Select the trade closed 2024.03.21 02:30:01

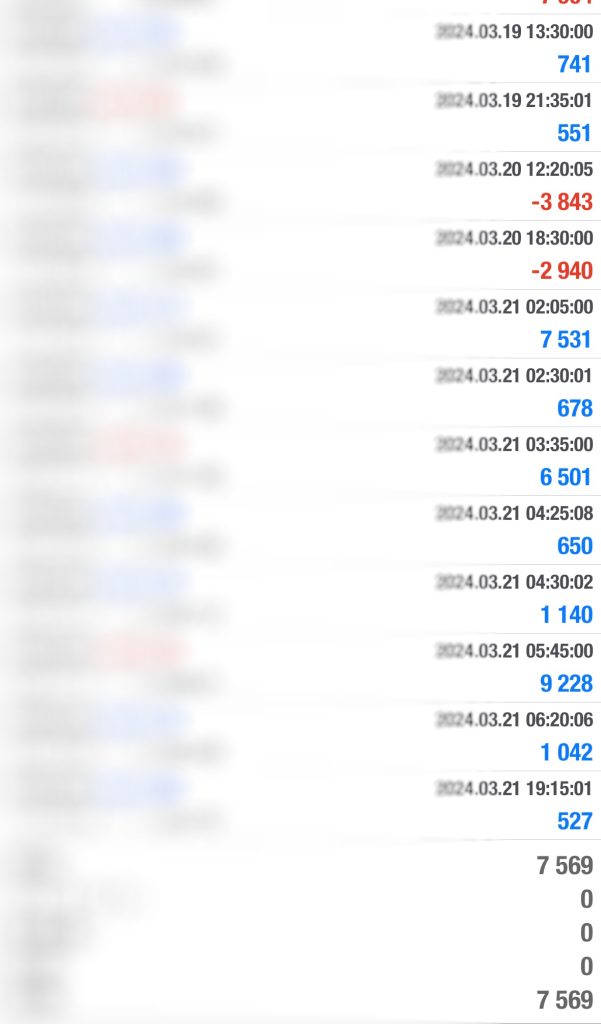pyautogui.click(x=300, y=393)
